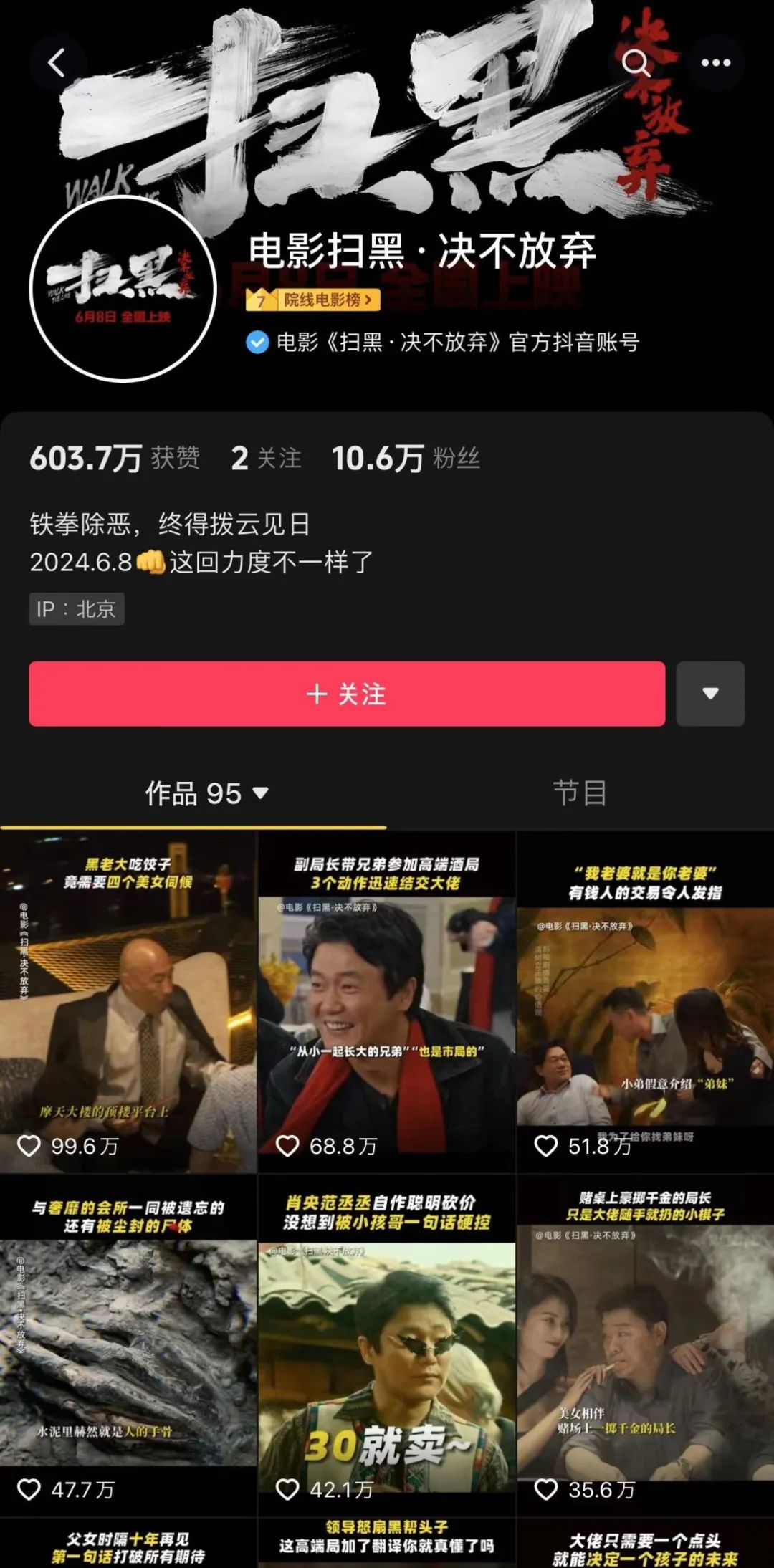Viewport: 774px width, 1568px height.
Task: Open the 院线电影榜 ranking badge
Action: coord(312,300)
